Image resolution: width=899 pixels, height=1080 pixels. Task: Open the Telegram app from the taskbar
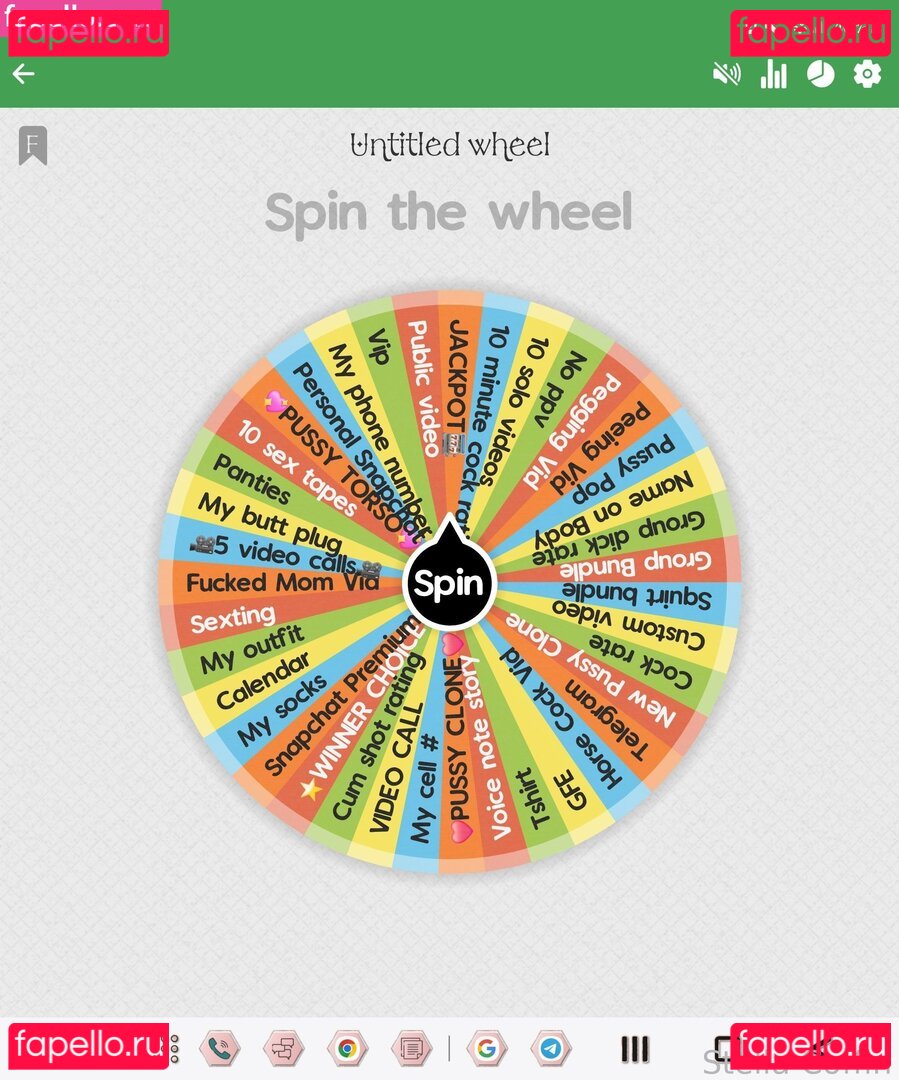click(550, 1048)
